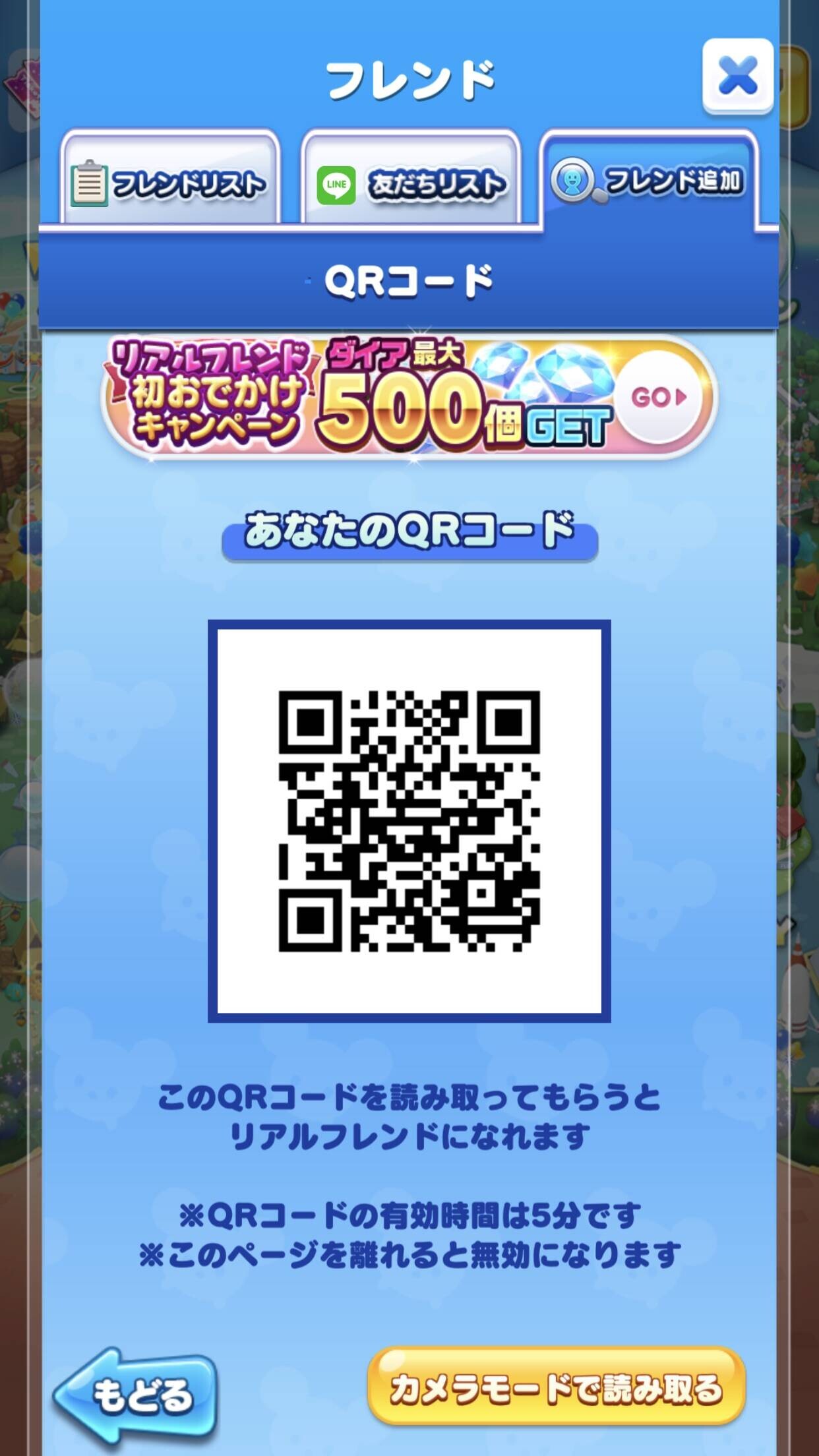The image size is (819, 1456).
Task: Close the フレンド dialog with the X button
Action: click(738, 76)
